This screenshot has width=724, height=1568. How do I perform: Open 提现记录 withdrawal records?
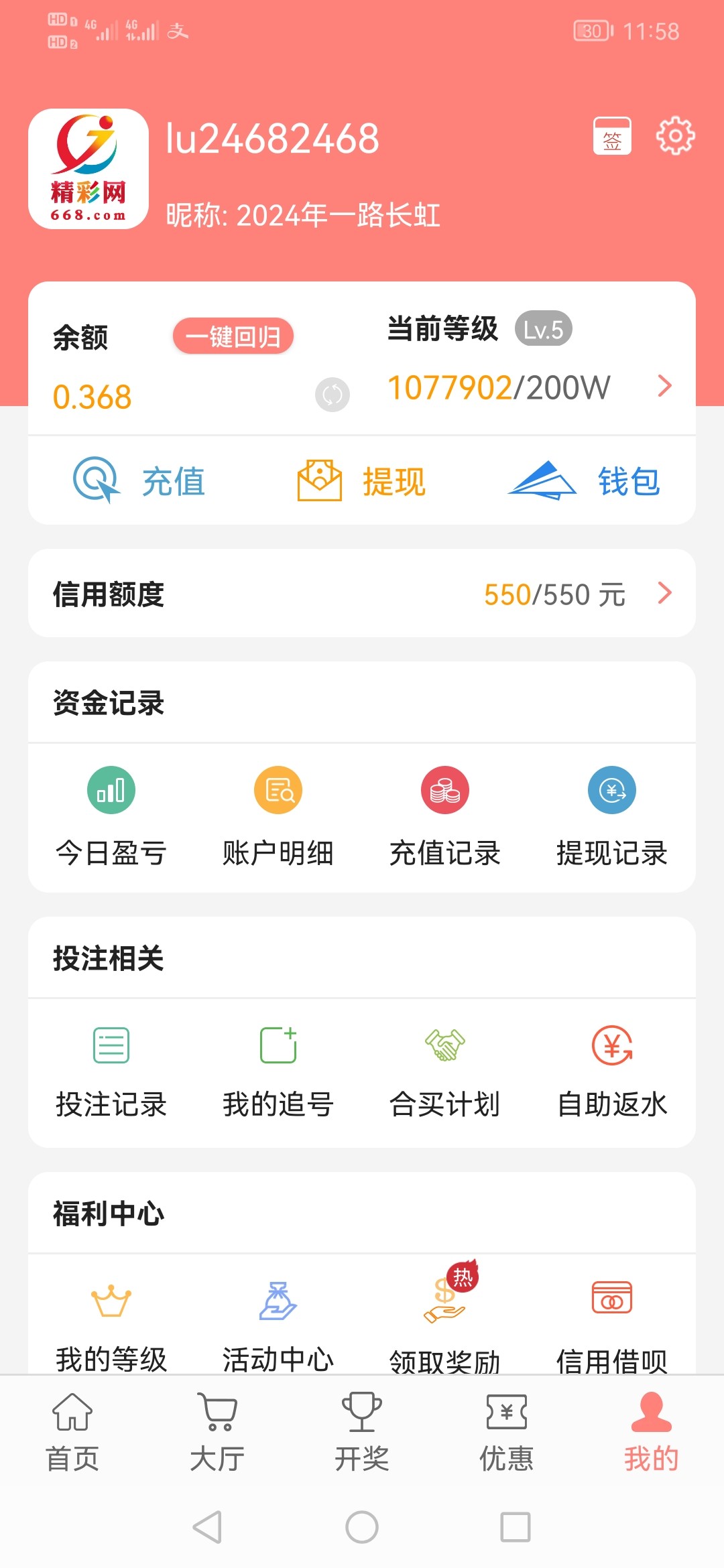pos(612,818)
